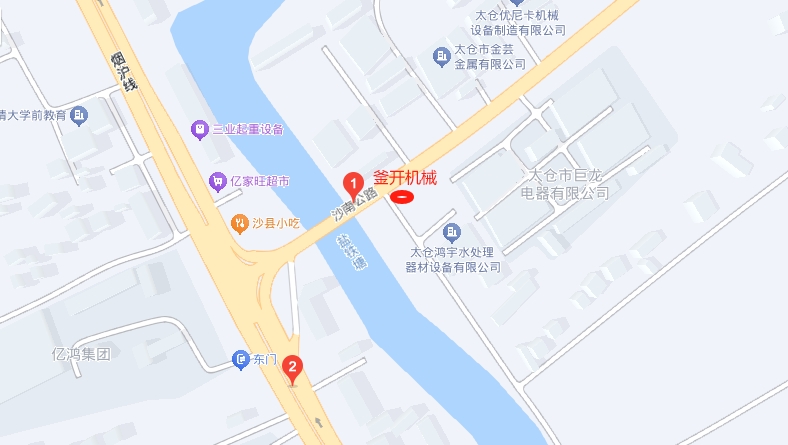Open the 东门 gate point
Screen dimensions: 788x445
coord(240,358)
